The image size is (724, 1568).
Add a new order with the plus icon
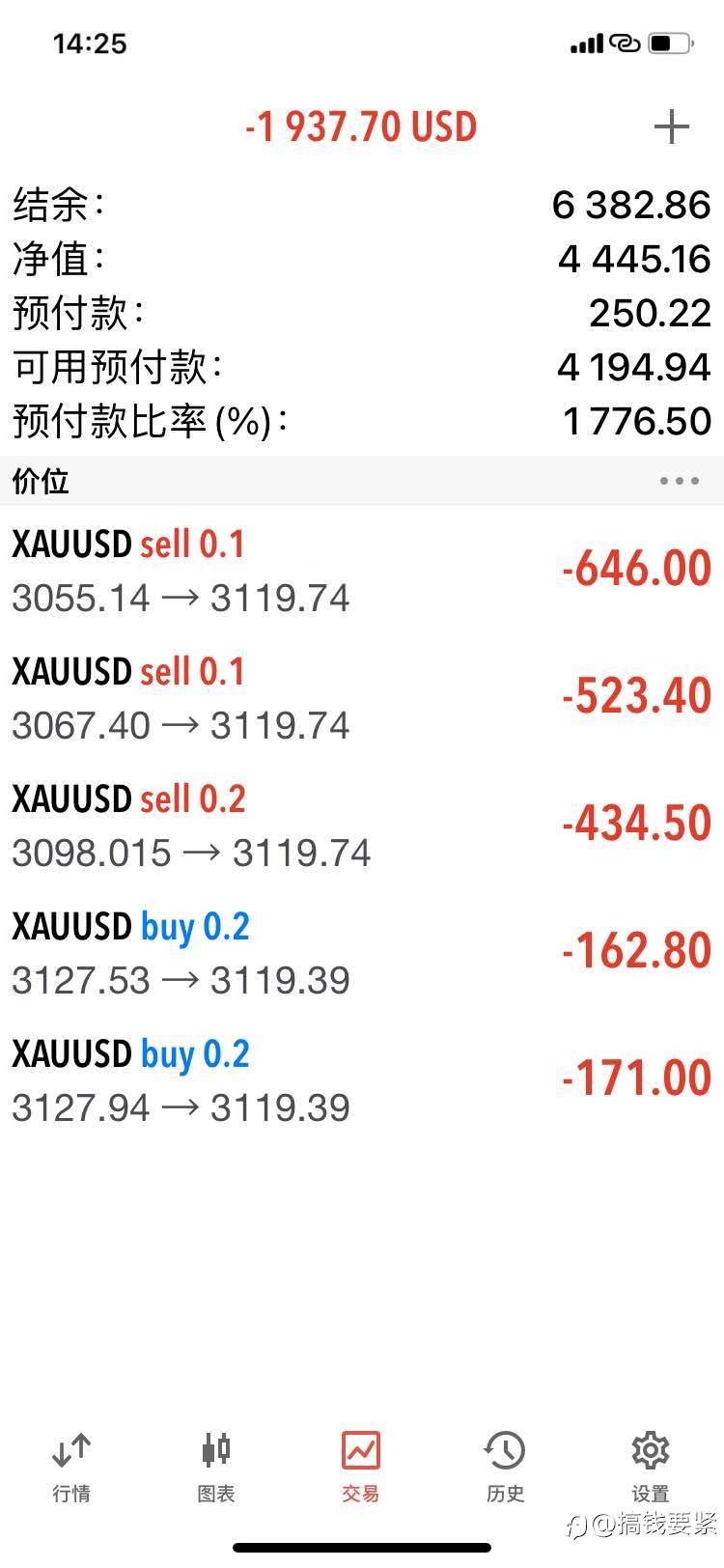click(x=671, y=127)
